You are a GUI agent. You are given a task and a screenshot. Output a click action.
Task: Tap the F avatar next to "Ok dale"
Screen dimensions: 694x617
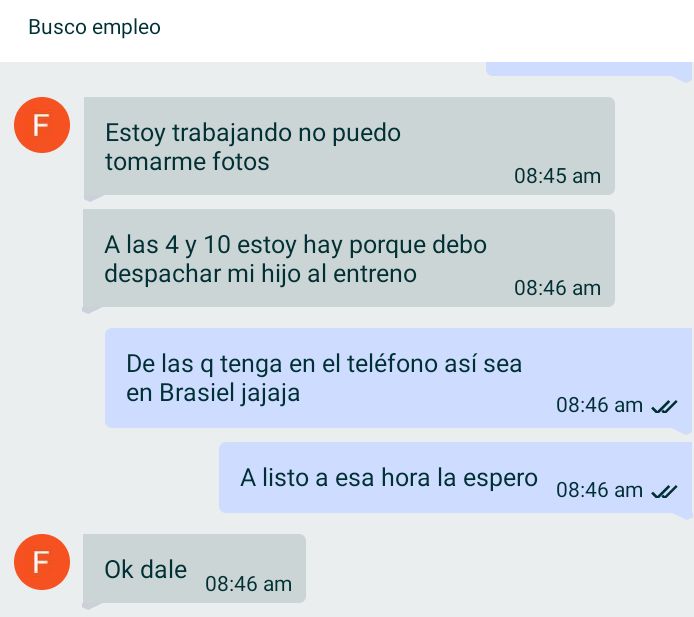(x=42, y=562)
